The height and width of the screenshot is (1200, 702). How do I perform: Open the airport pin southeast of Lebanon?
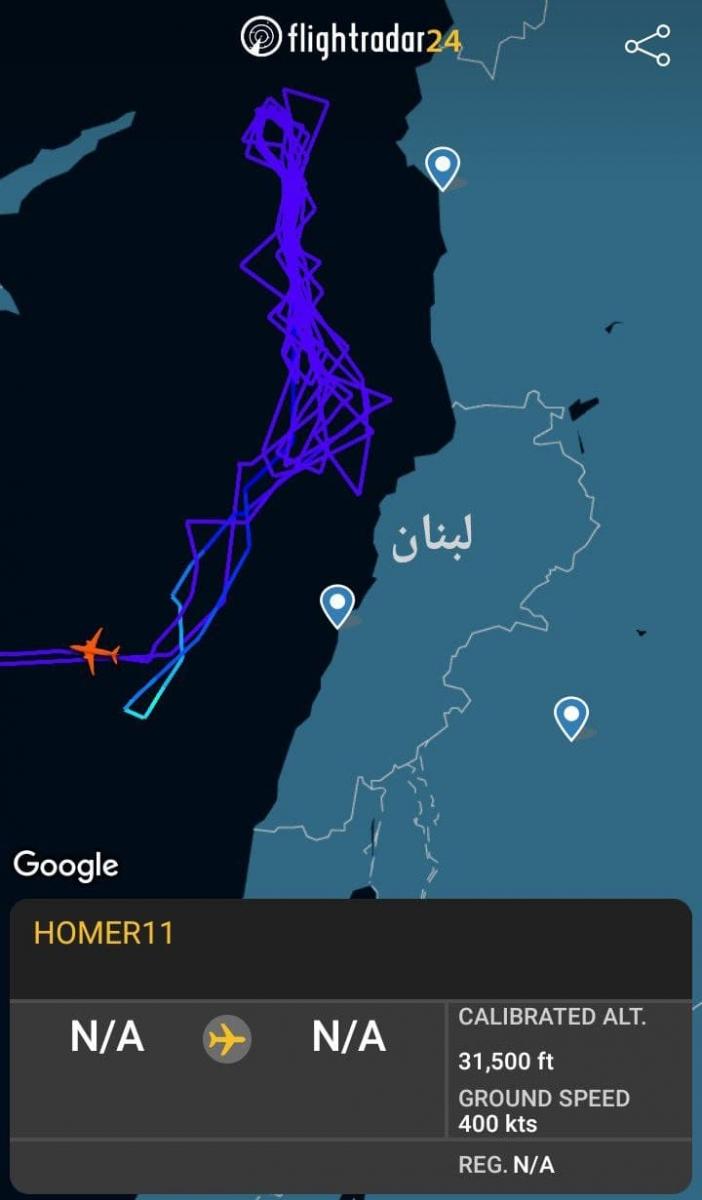click(x=571, y=718)
